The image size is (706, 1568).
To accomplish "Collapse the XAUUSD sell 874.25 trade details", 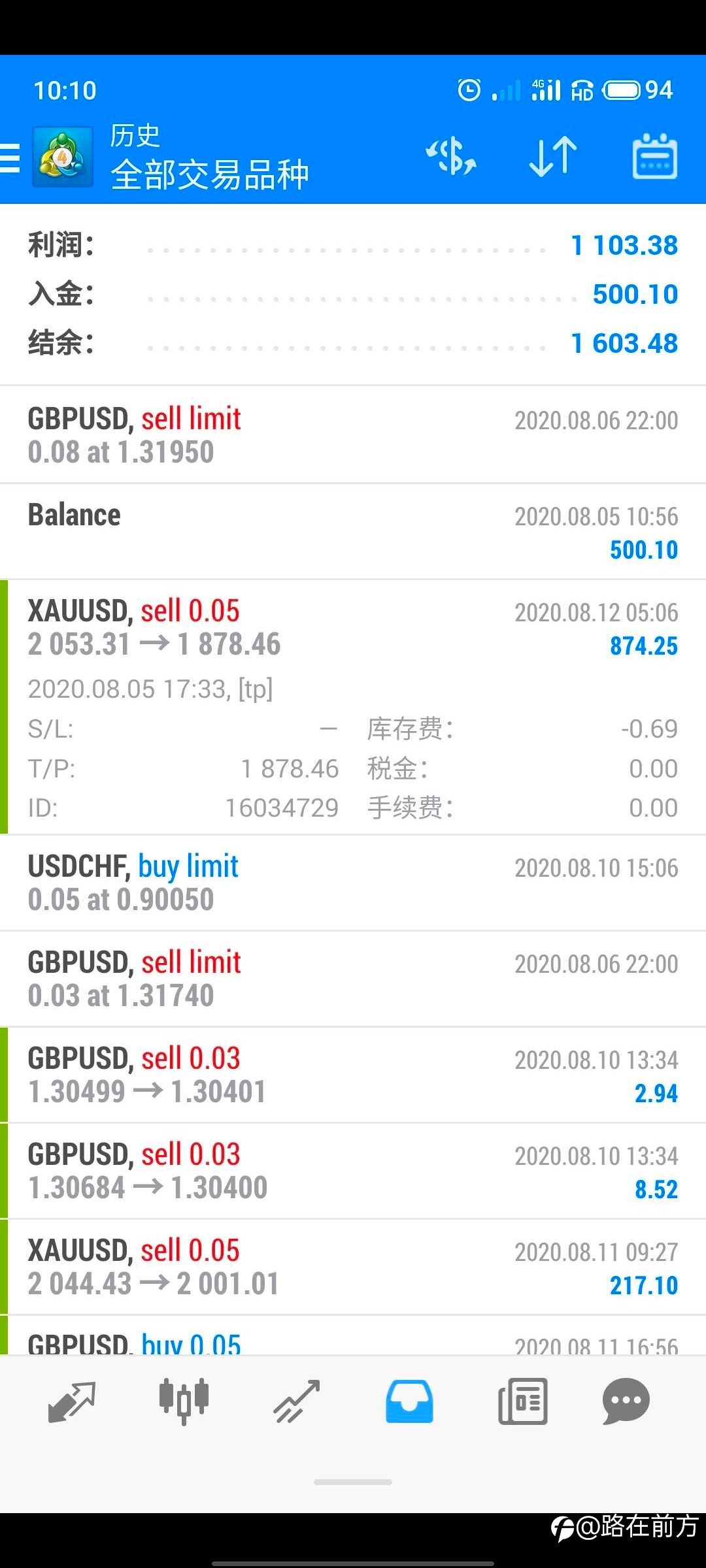I will [x=353, y=707].
